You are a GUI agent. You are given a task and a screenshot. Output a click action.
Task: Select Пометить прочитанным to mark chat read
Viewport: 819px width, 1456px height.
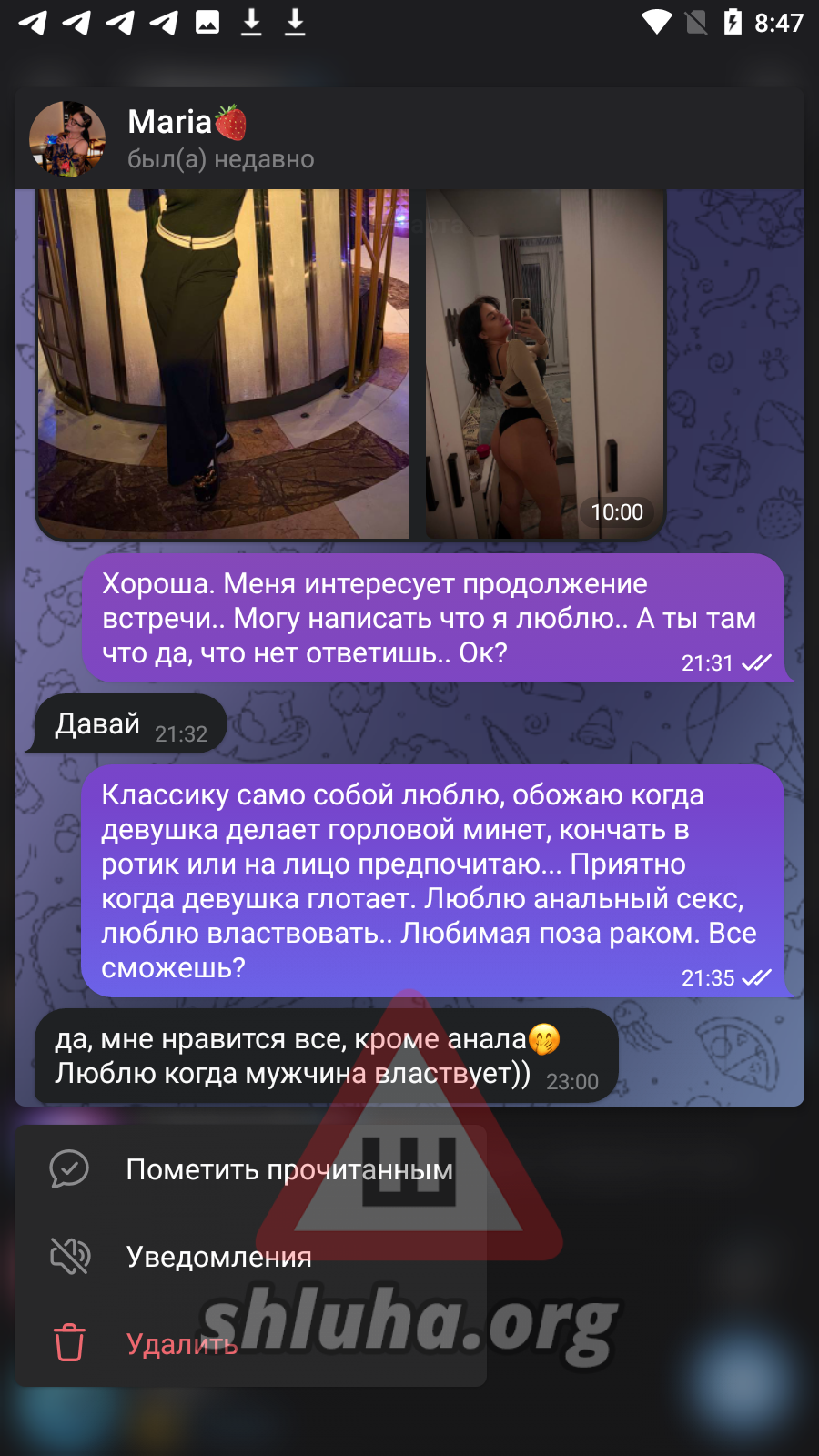[x=250, y=1169]
